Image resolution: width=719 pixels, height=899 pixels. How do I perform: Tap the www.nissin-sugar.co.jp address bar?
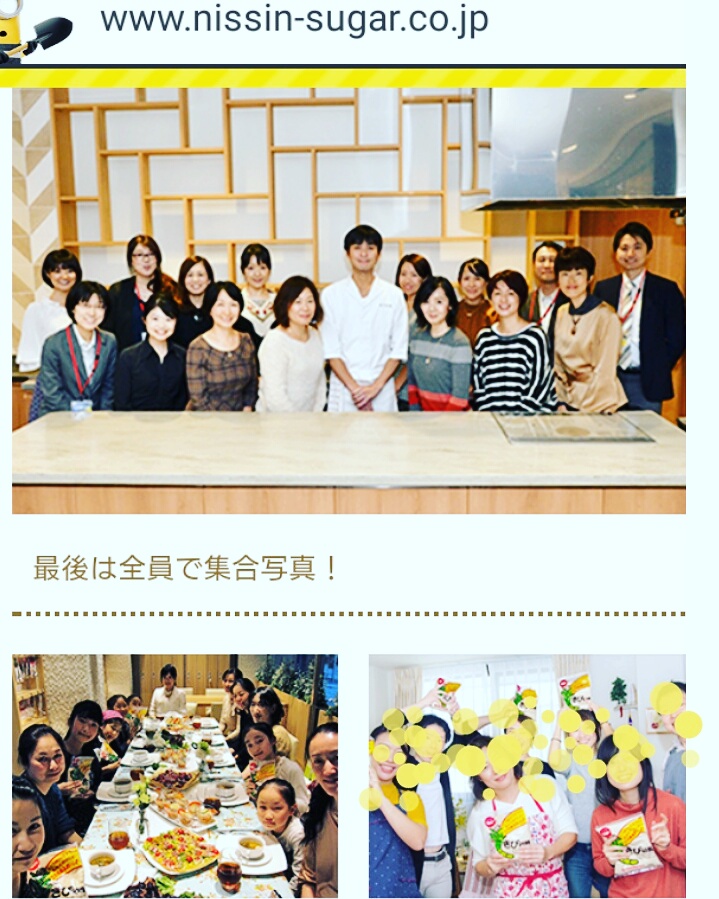pos(294,20)
